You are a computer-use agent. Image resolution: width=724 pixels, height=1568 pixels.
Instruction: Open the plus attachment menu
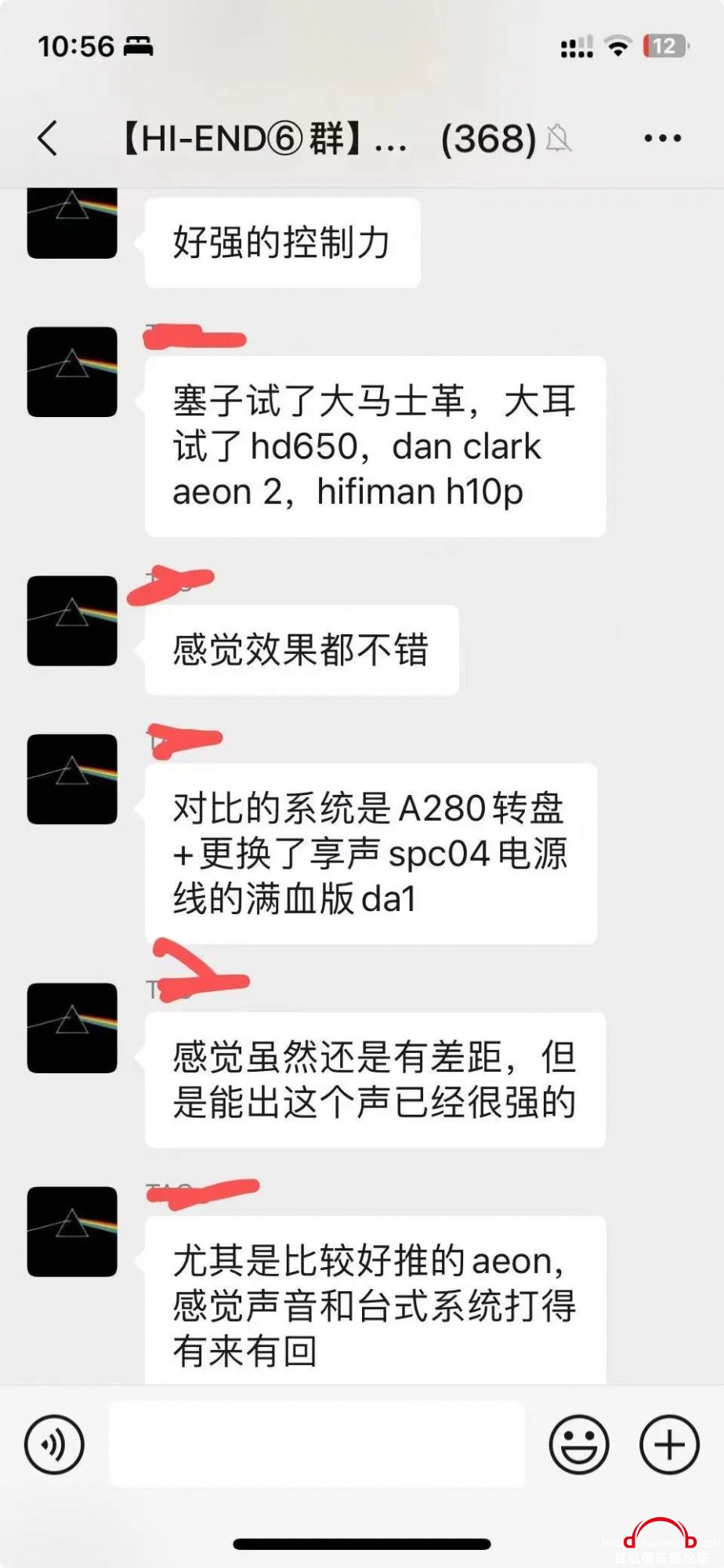(669, 1444)
